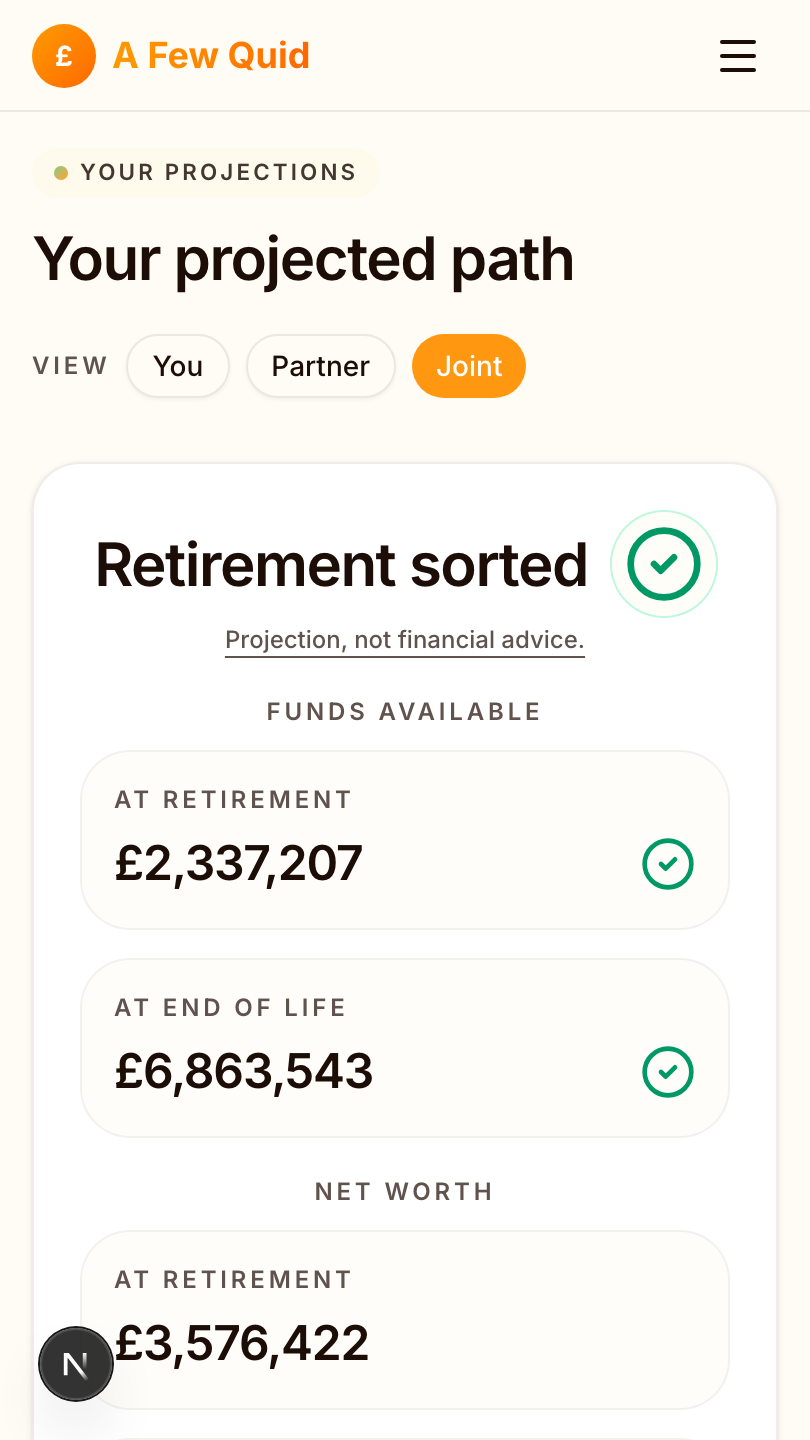This screenshot has width=810, height=1440.
Task: Keep Joint view selected
Action: 469,366
